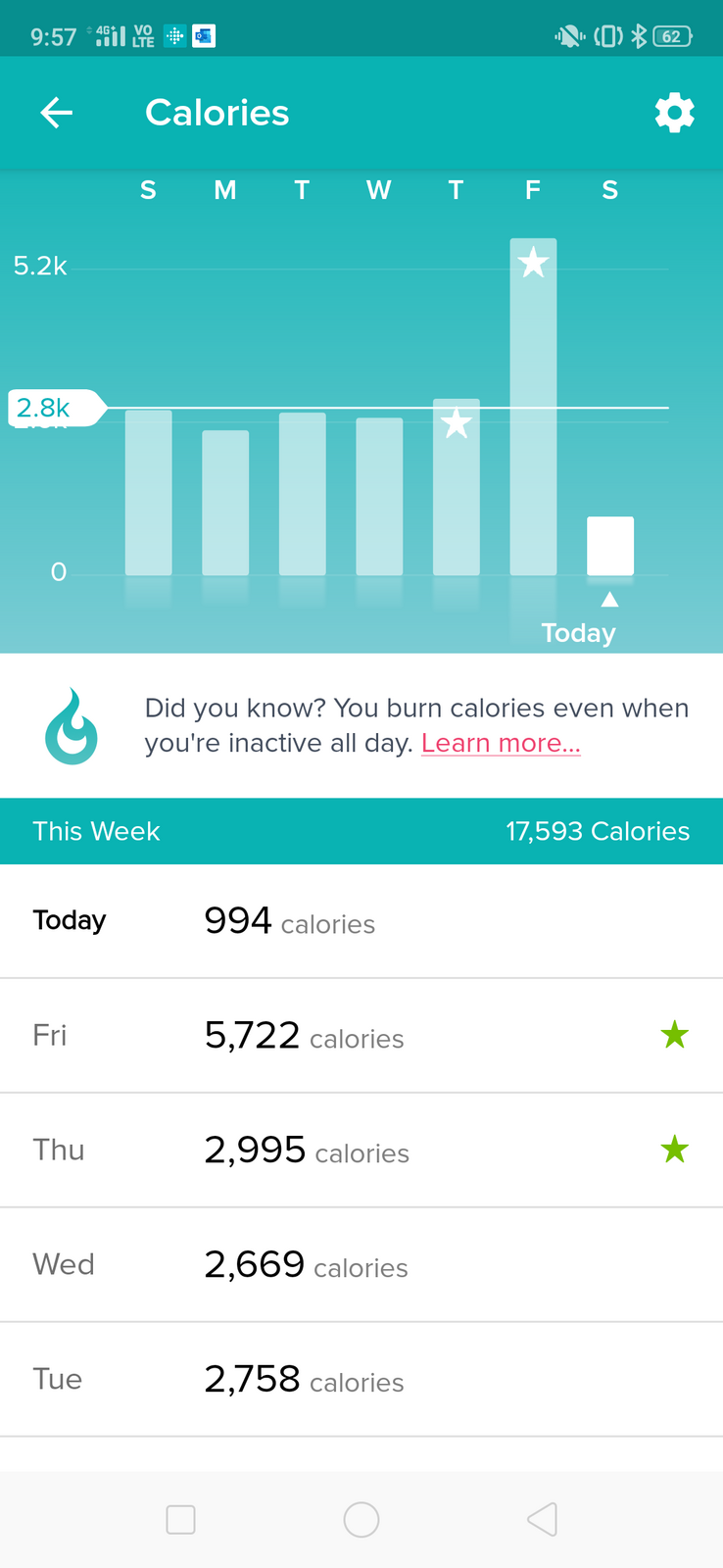Image resolution: width=723 pixels, height=1568 pixels.
Task: Tap system home button
Action: [x=361, y=1520]
